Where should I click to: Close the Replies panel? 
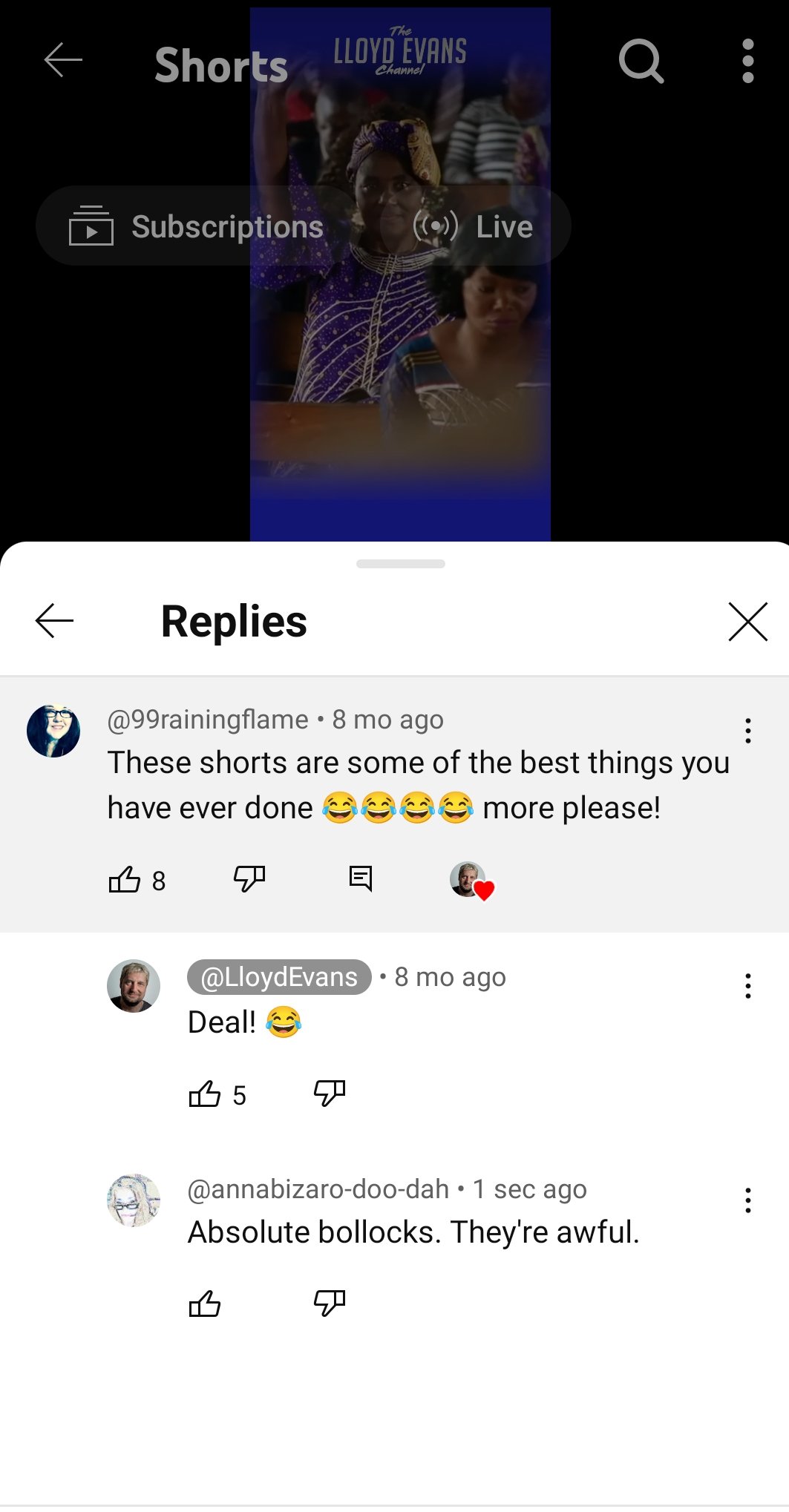tap(747, 622)
